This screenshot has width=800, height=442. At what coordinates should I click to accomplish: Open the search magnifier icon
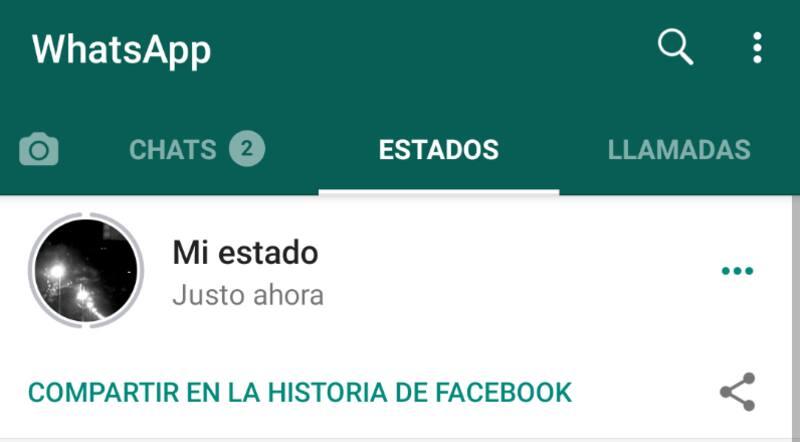[x=675, y=47]
